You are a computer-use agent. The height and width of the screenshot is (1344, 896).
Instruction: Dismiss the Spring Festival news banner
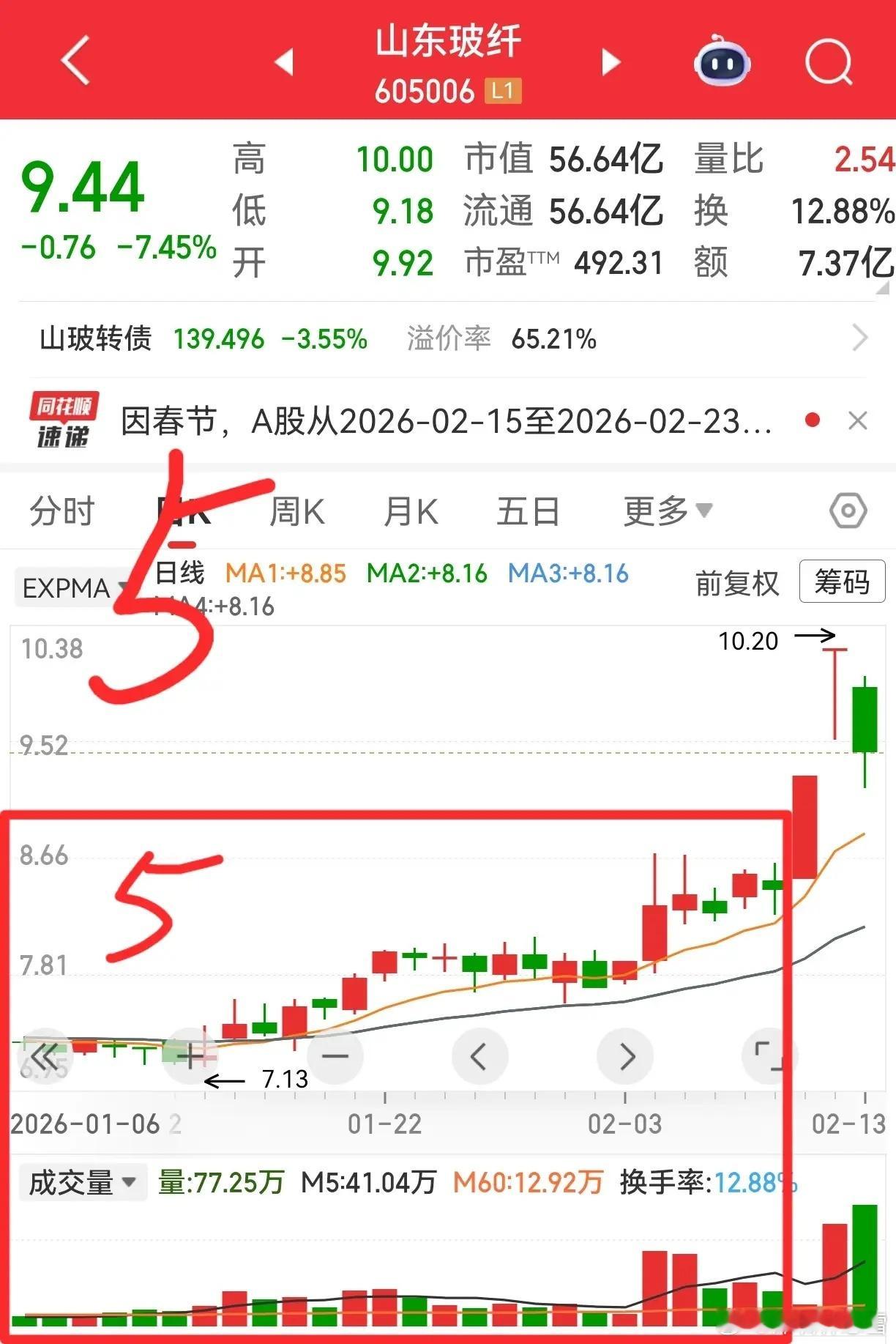[858, 420]
